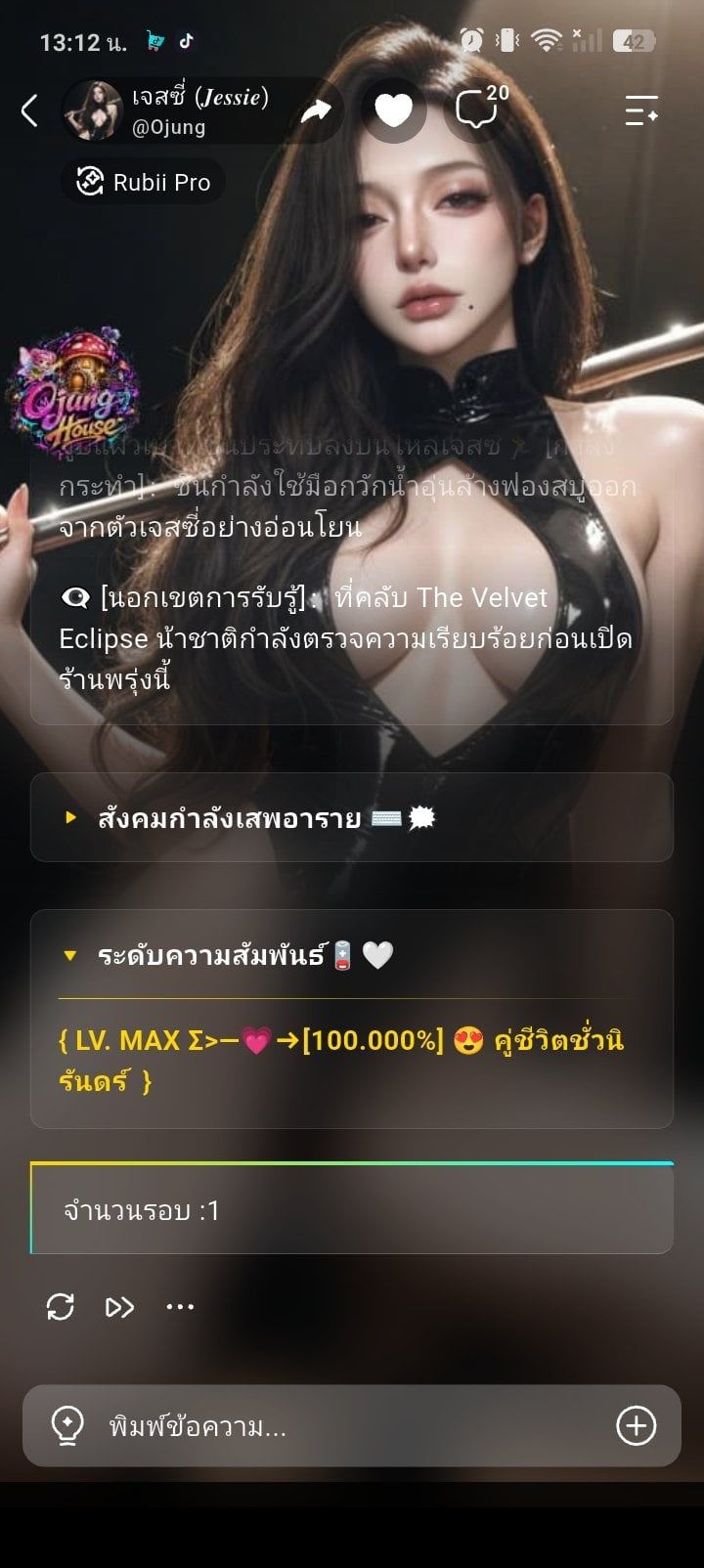
Task: Like the character with the heart button
Action: pos(394,110)
